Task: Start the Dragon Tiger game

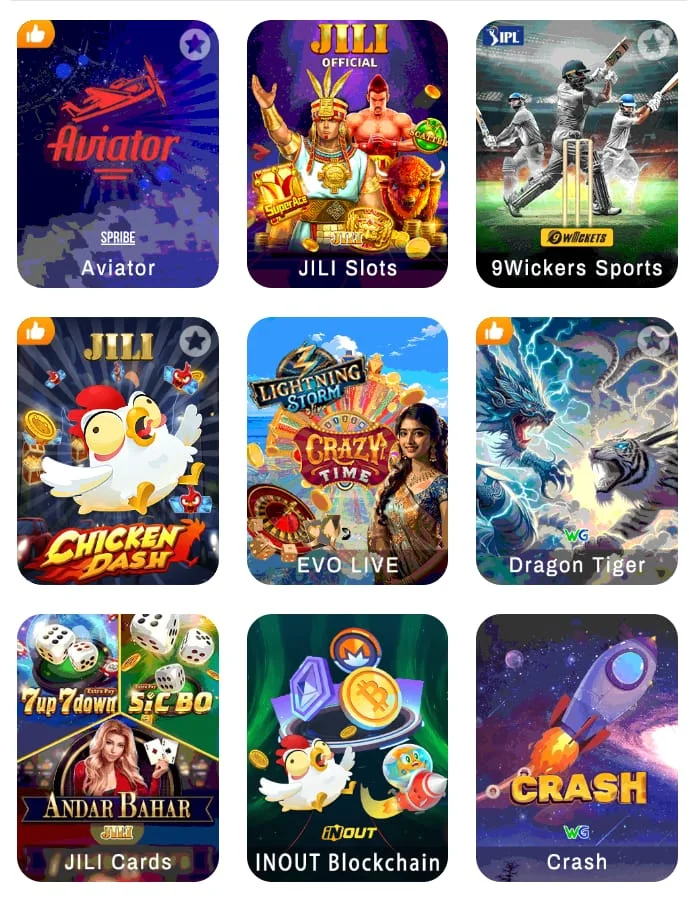Action: (577, 452)
